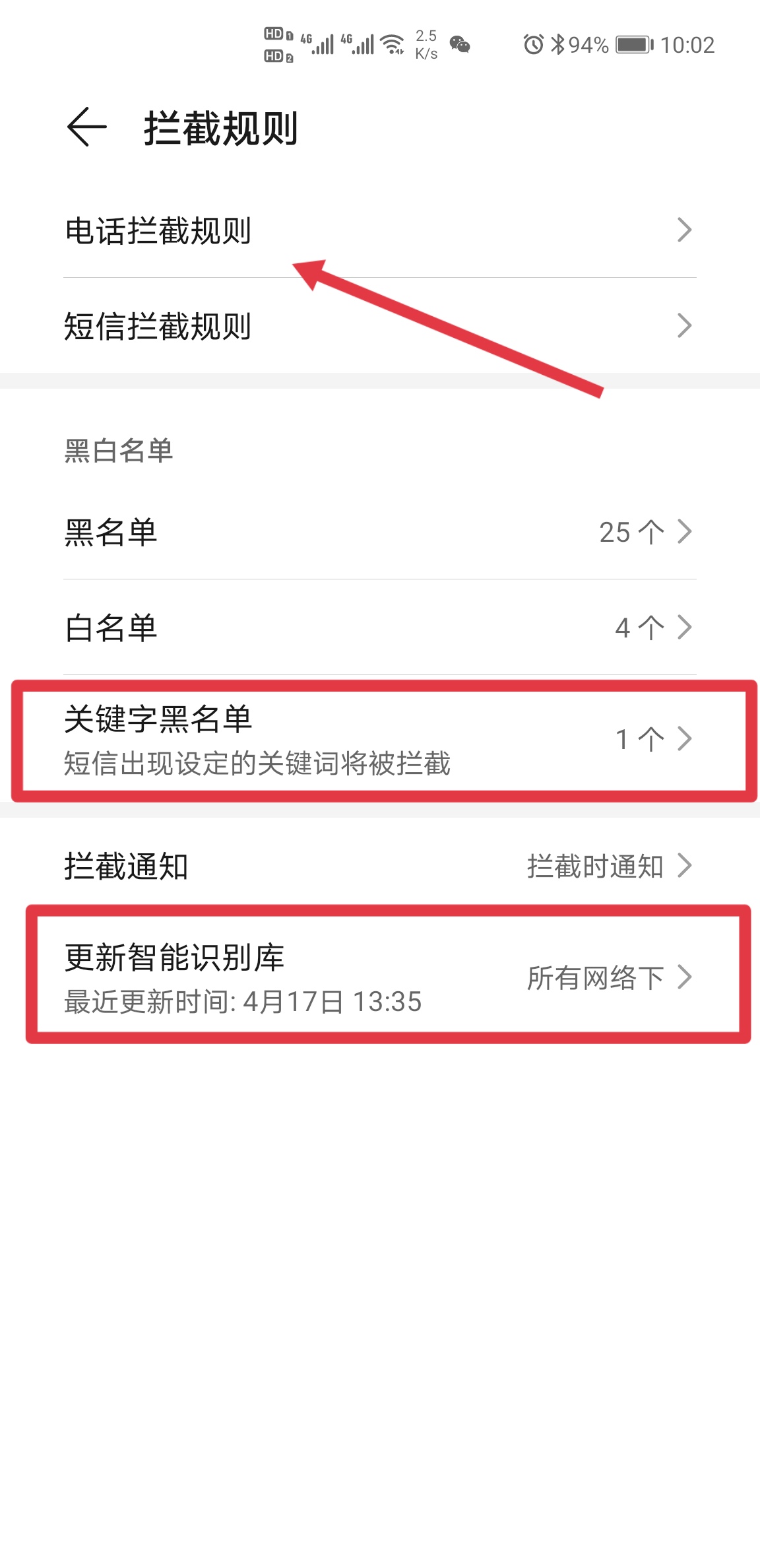Expand the 关键字黑名单 entry
The height and width of the screenshot is (1568, 760).
[380, 740]
